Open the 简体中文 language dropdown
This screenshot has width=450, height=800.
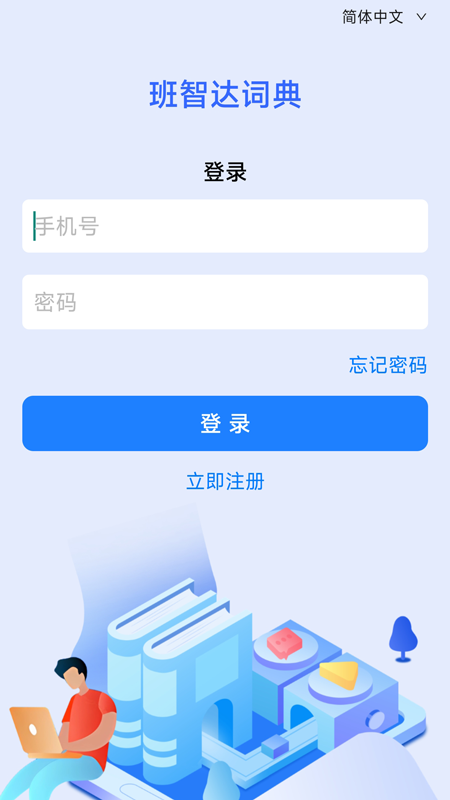384,17
